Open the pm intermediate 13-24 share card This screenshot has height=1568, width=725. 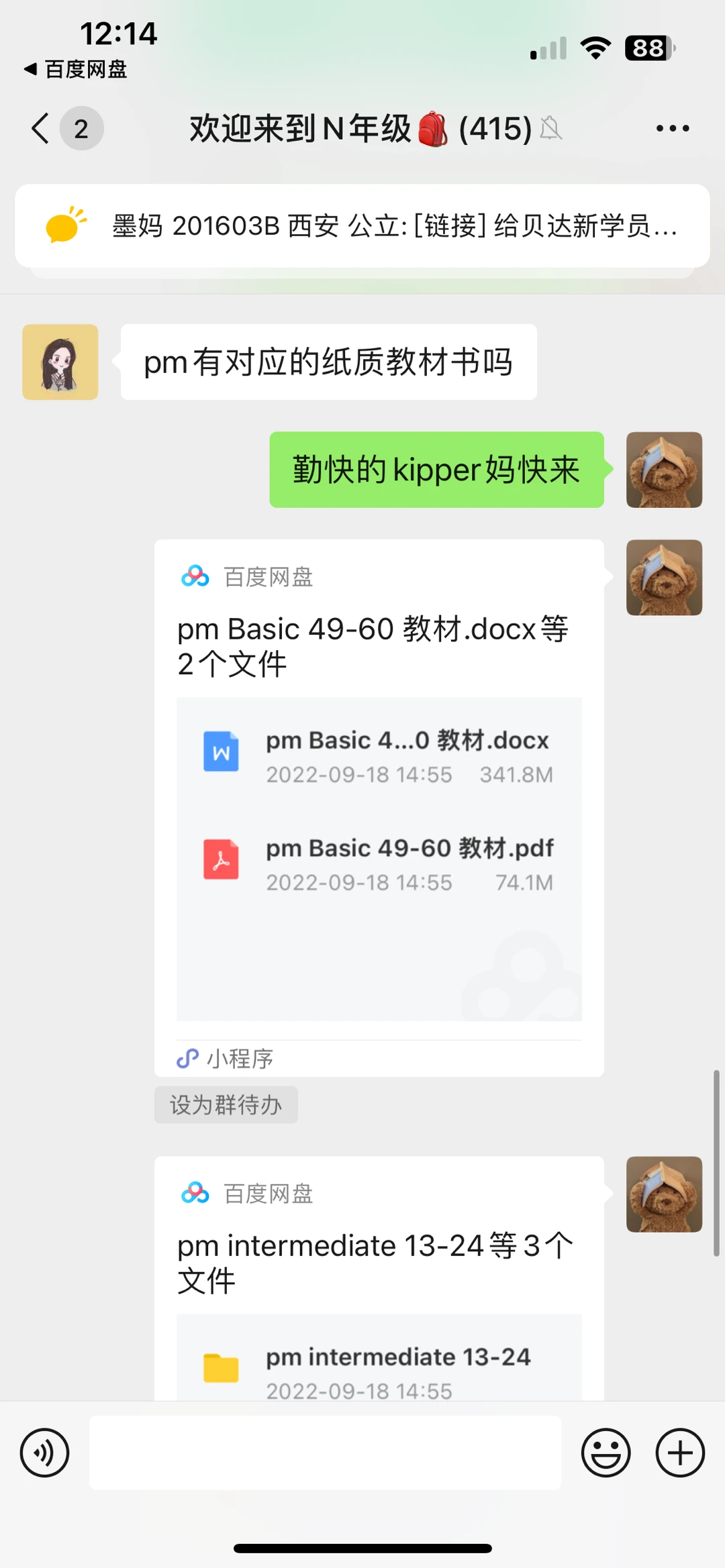click(x=379, y=1275)
